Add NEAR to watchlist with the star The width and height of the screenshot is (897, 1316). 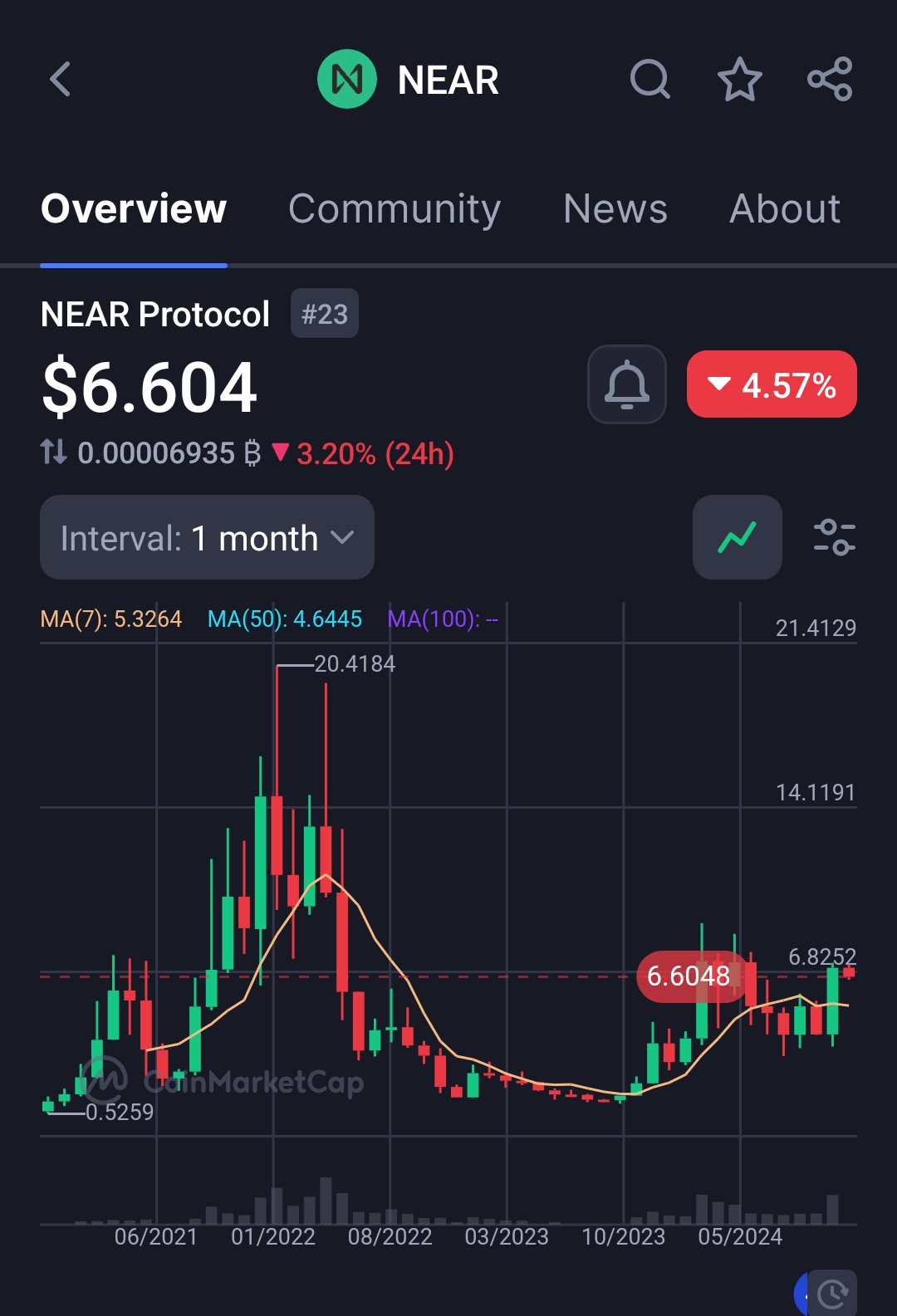(x=739, y=80)
